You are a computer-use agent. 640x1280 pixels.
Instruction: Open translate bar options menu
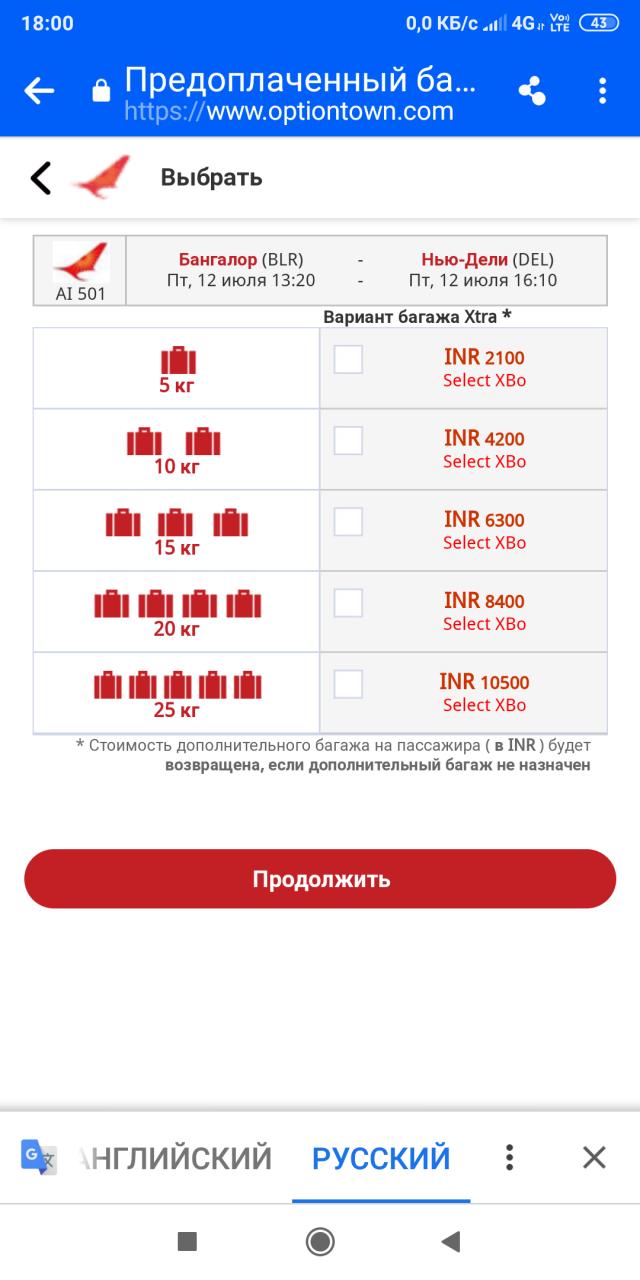click(509, 1158)
